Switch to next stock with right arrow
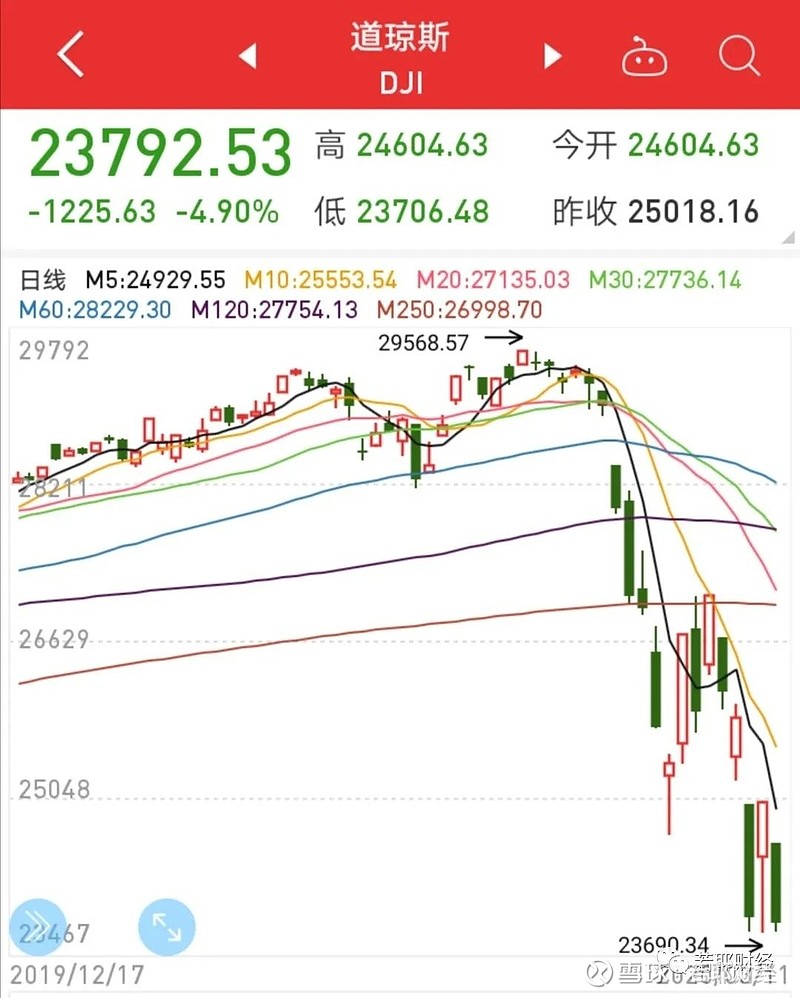Screen dimensions: 800x998 [x=551, y=57]
